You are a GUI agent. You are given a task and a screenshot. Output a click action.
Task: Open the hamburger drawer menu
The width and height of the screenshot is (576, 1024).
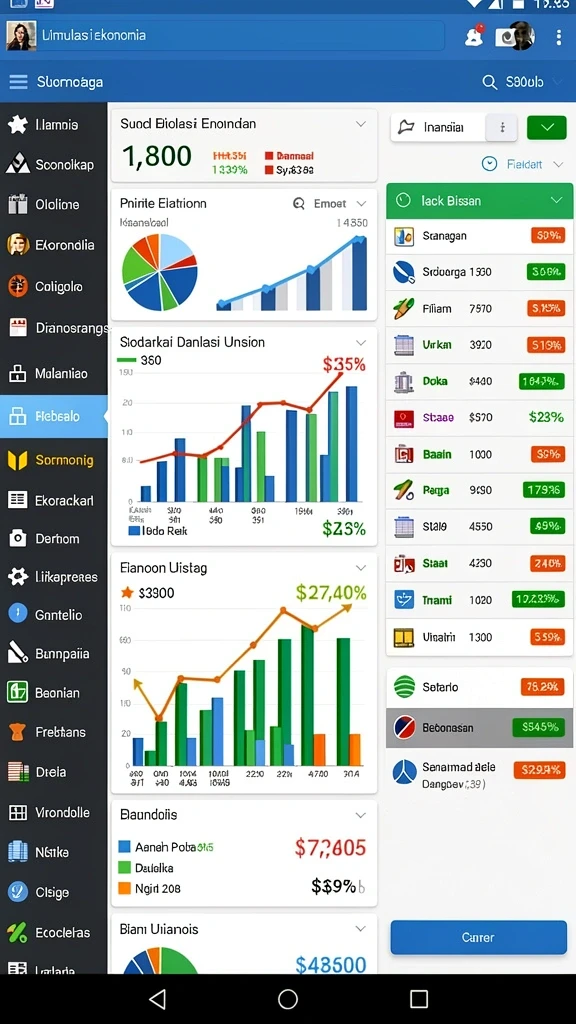pos(18,82)
